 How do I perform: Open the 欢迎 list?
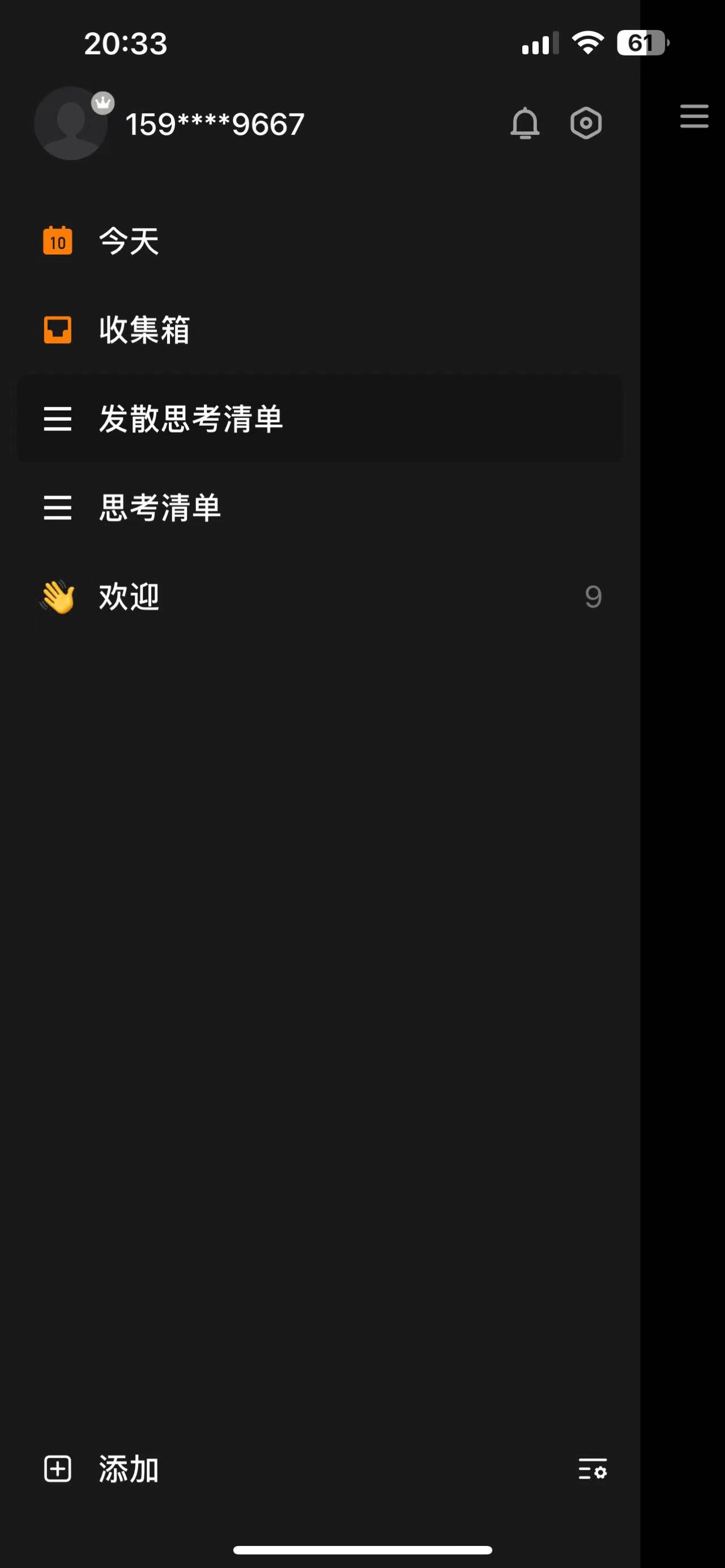(x=129, y=596)
